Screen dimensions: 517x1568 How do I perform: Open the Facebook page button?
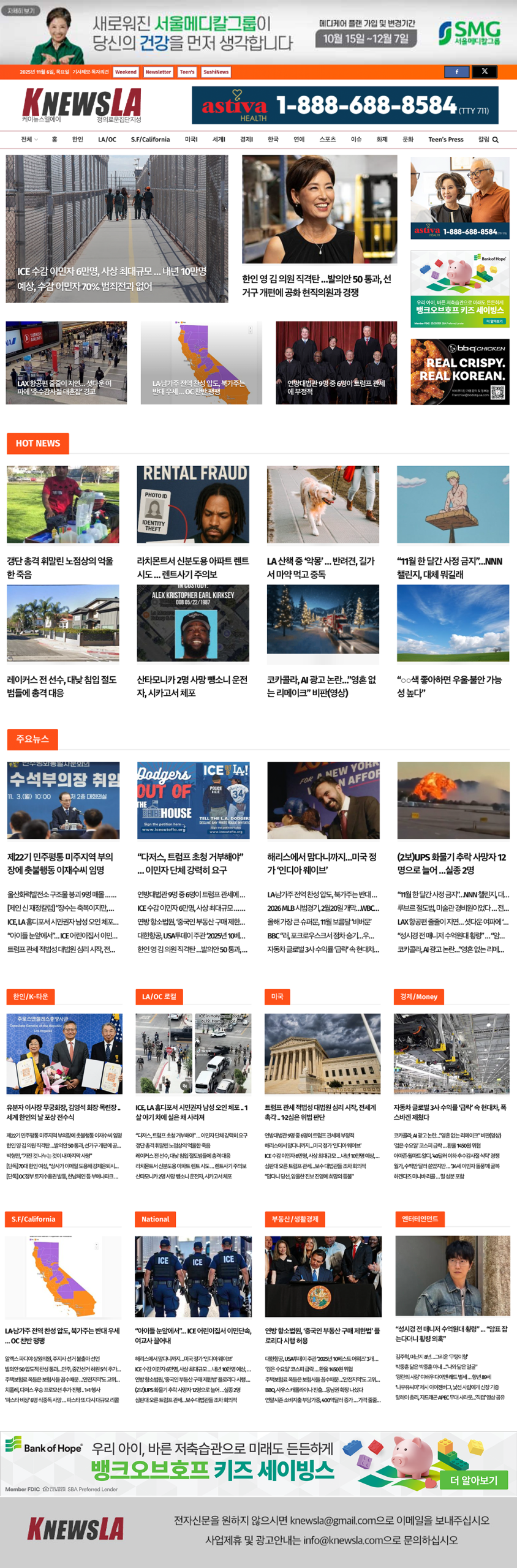tap(456, 72)
